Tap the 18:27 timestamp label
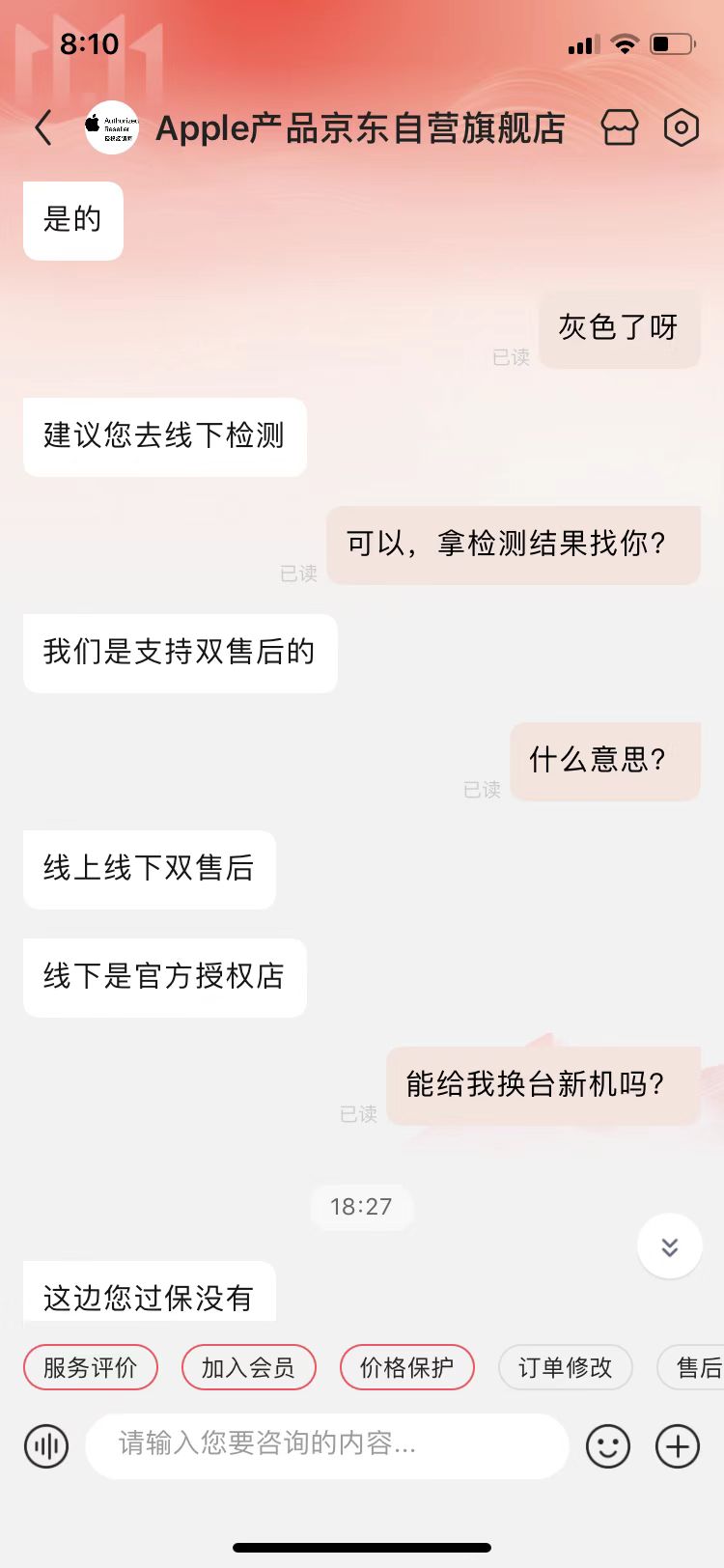This screenshot has width=724, height=1568. point(362,1206)
